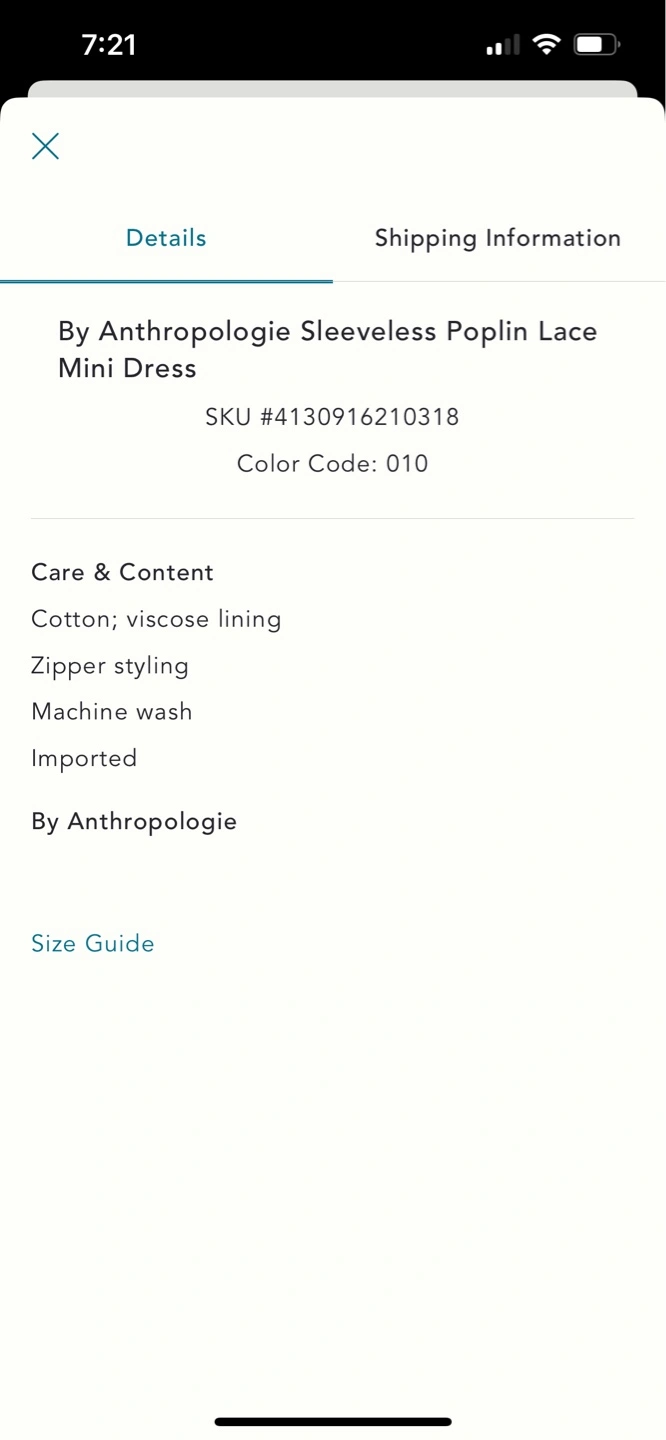
Task: Select the Details tab
Action: pos(166,238)
